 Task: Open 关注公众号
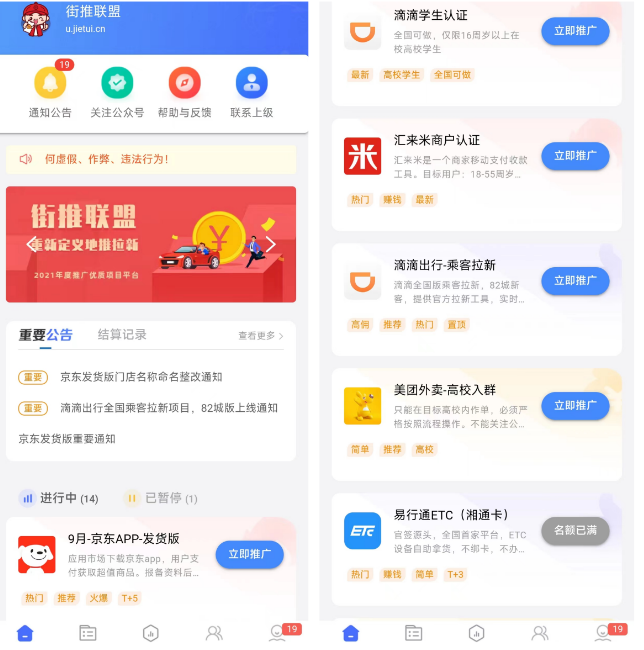click(117, 84)
